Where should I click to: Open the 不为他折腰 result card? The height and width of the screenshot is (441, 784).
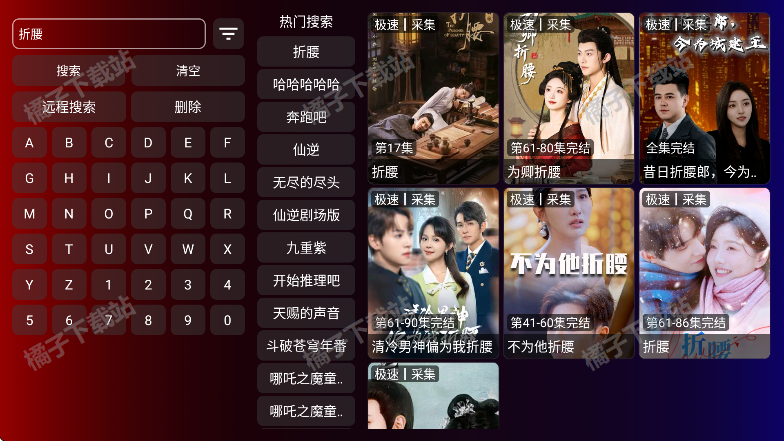568,270
